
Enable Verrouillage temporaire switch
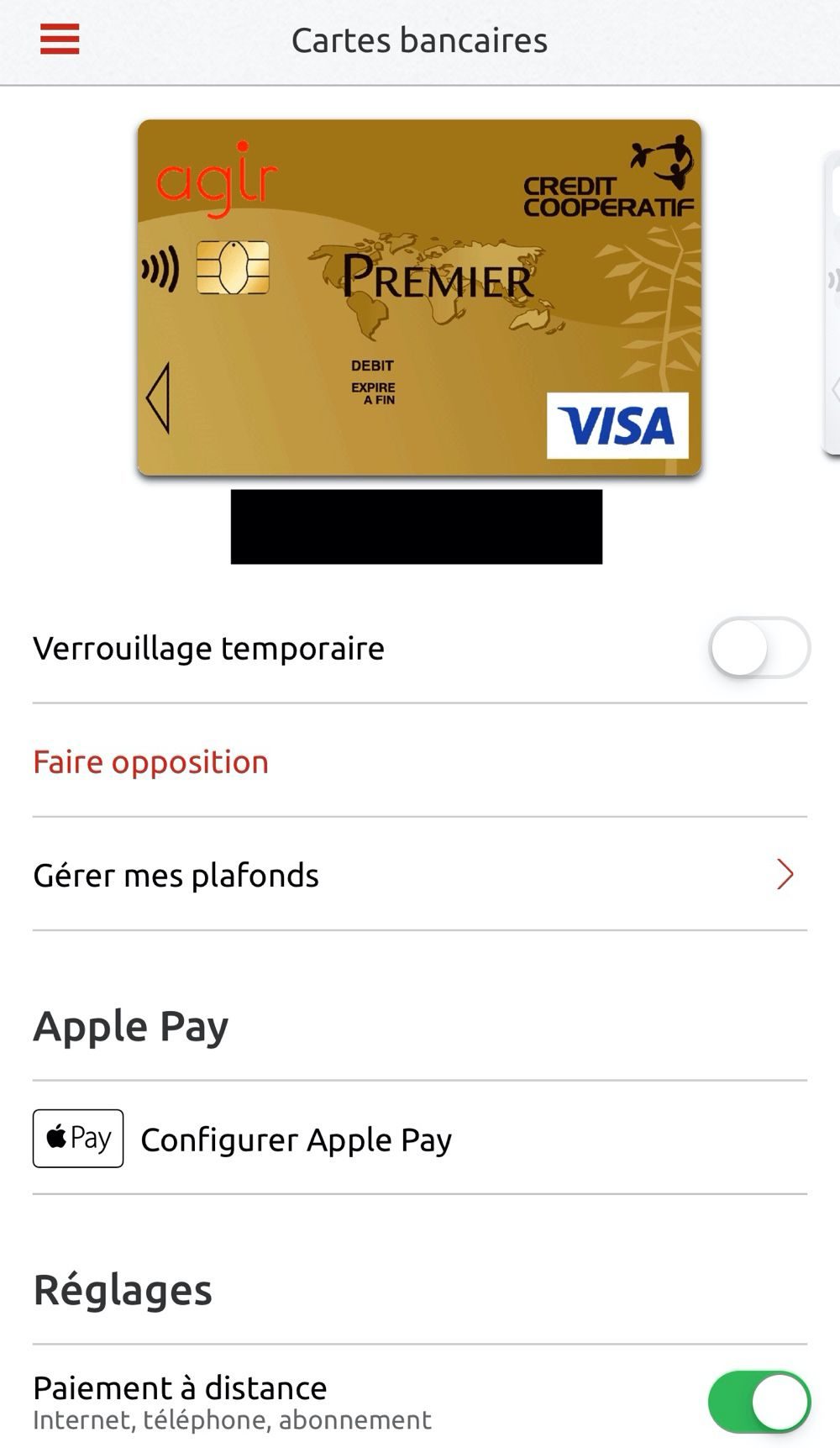[x=759, y=648]
